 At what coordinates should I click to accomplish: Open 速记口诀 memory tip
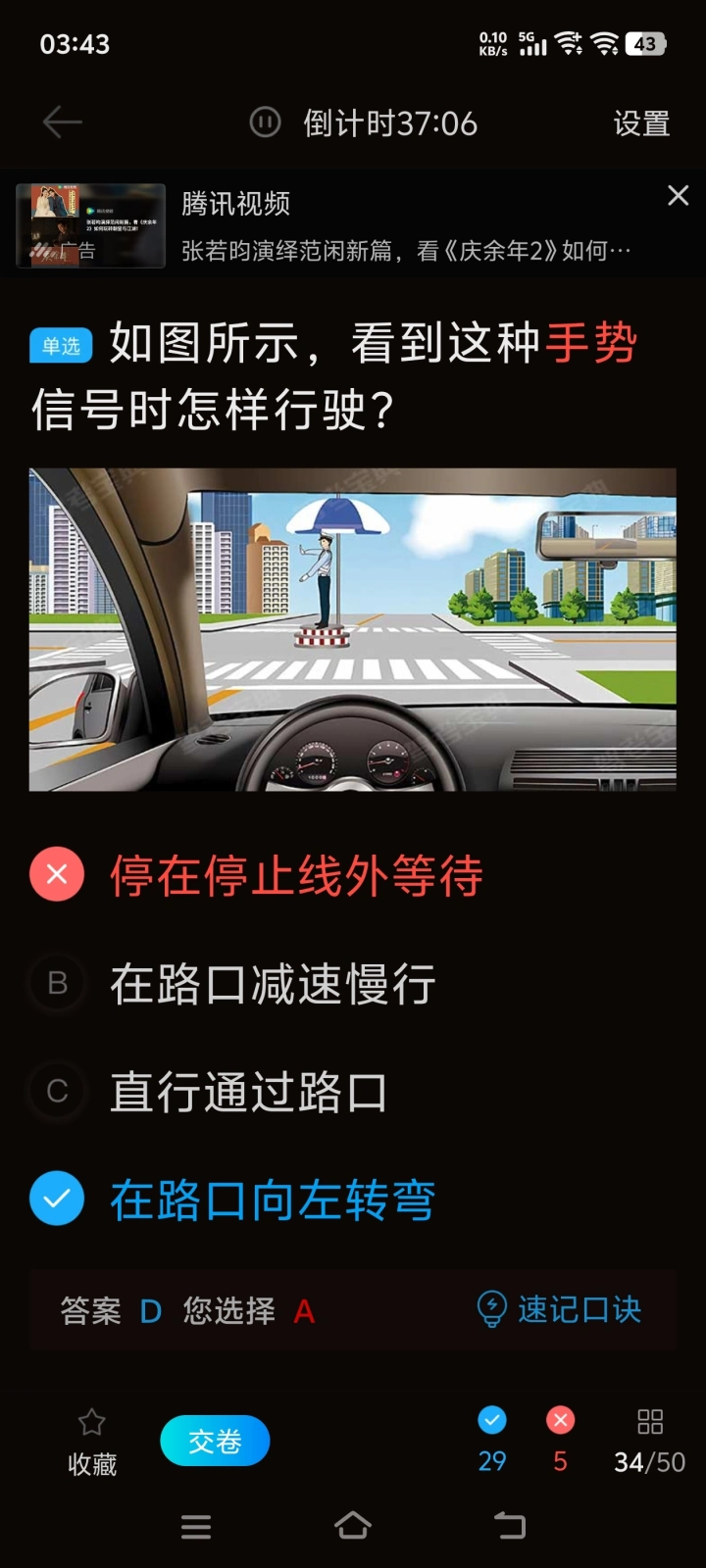[559, 1309]
